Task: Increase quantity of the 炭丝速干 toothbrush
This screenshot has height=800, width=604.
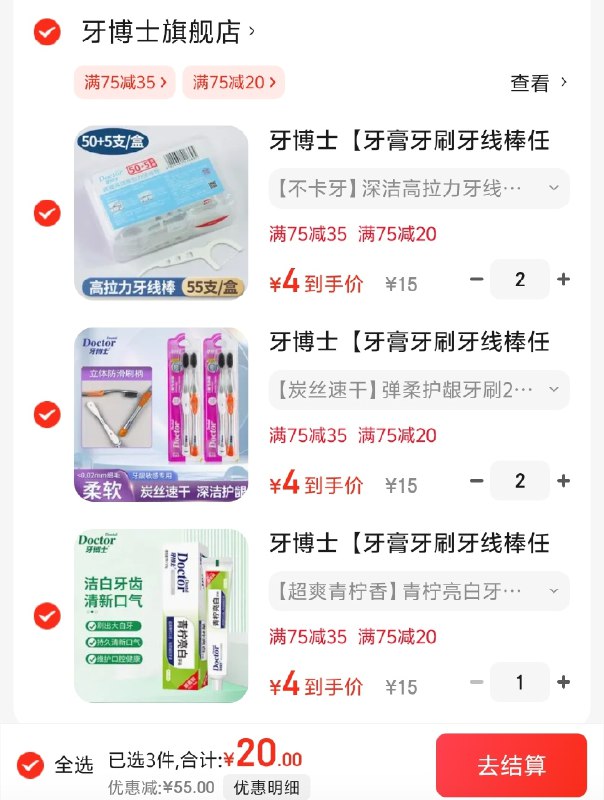Action: coord(564,481)
